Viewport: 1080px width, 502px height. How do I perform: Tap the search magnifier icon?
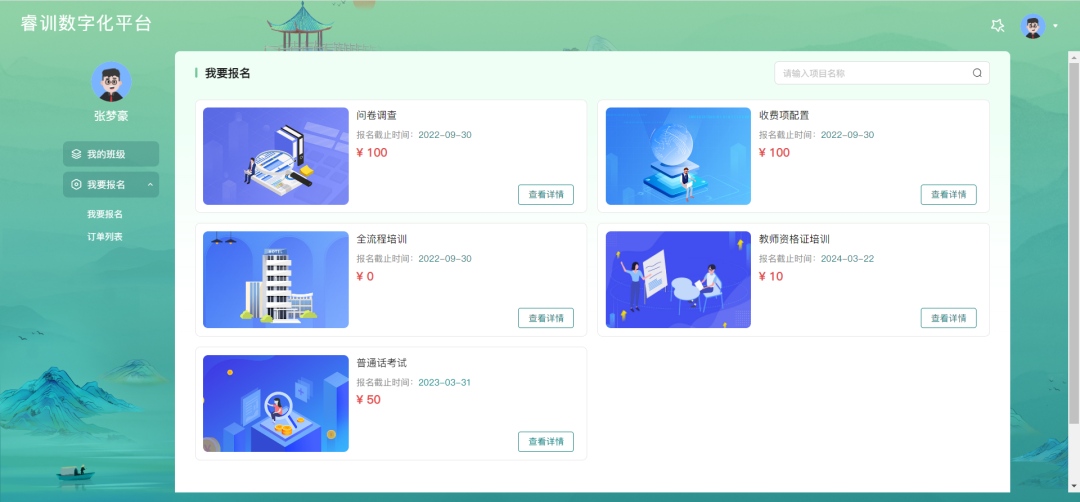click(977, 73)
